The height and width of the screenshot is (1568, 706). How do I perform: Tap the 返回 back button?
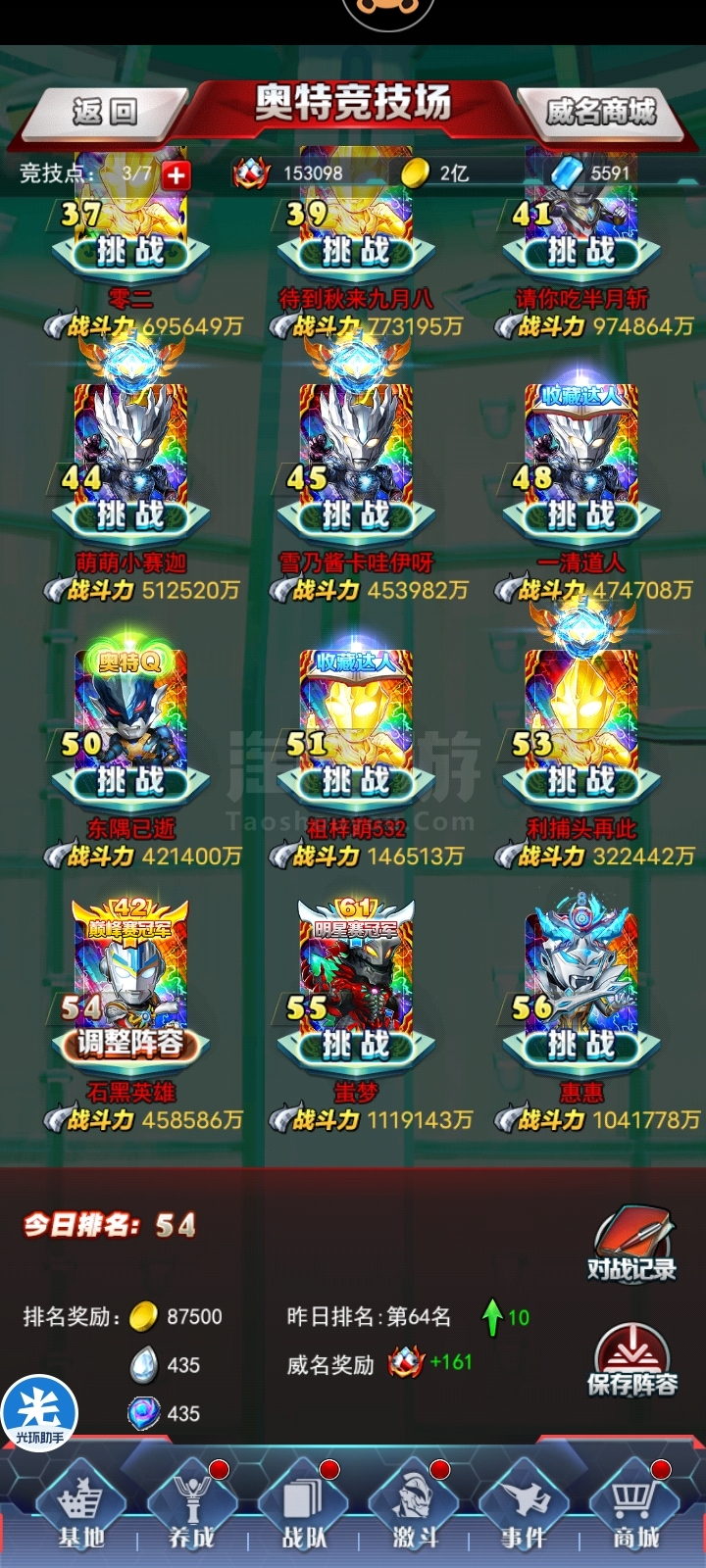point(105,111)
